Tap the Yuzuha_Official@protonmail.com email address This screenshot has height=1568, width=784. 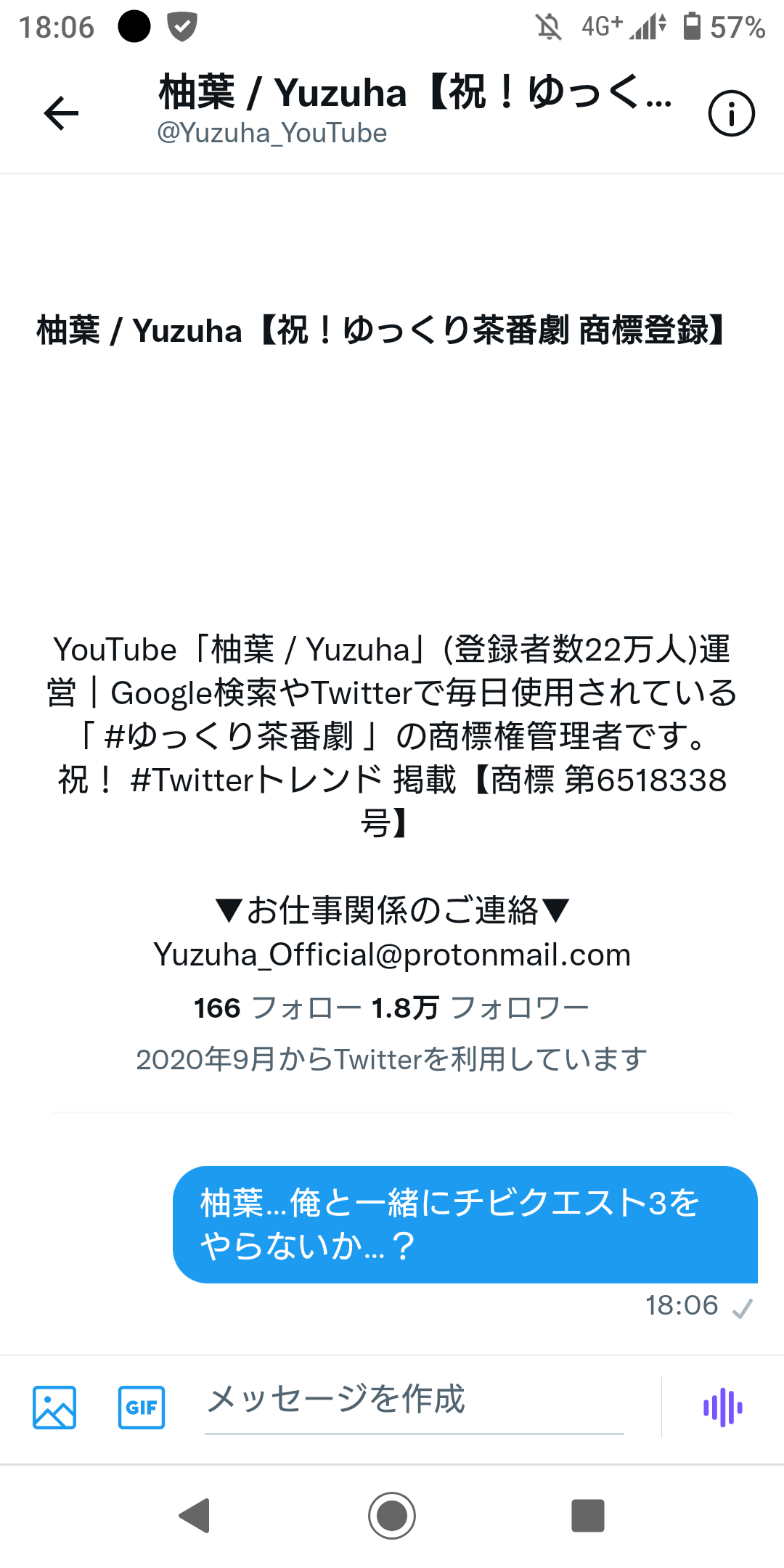pos(392,955)
